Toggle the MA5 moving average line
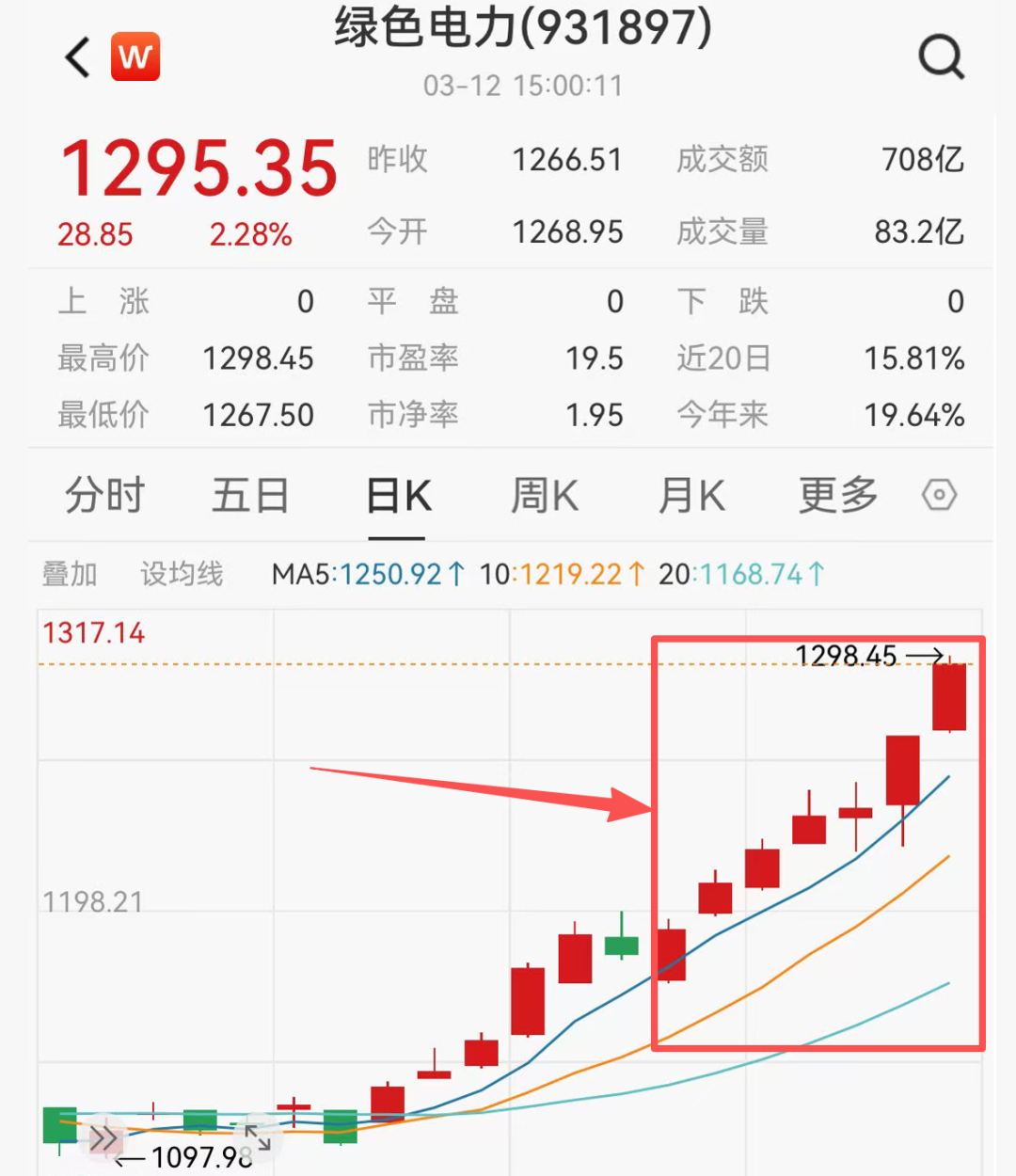This screenshot has width=1016, height=1176. (367, 573)
